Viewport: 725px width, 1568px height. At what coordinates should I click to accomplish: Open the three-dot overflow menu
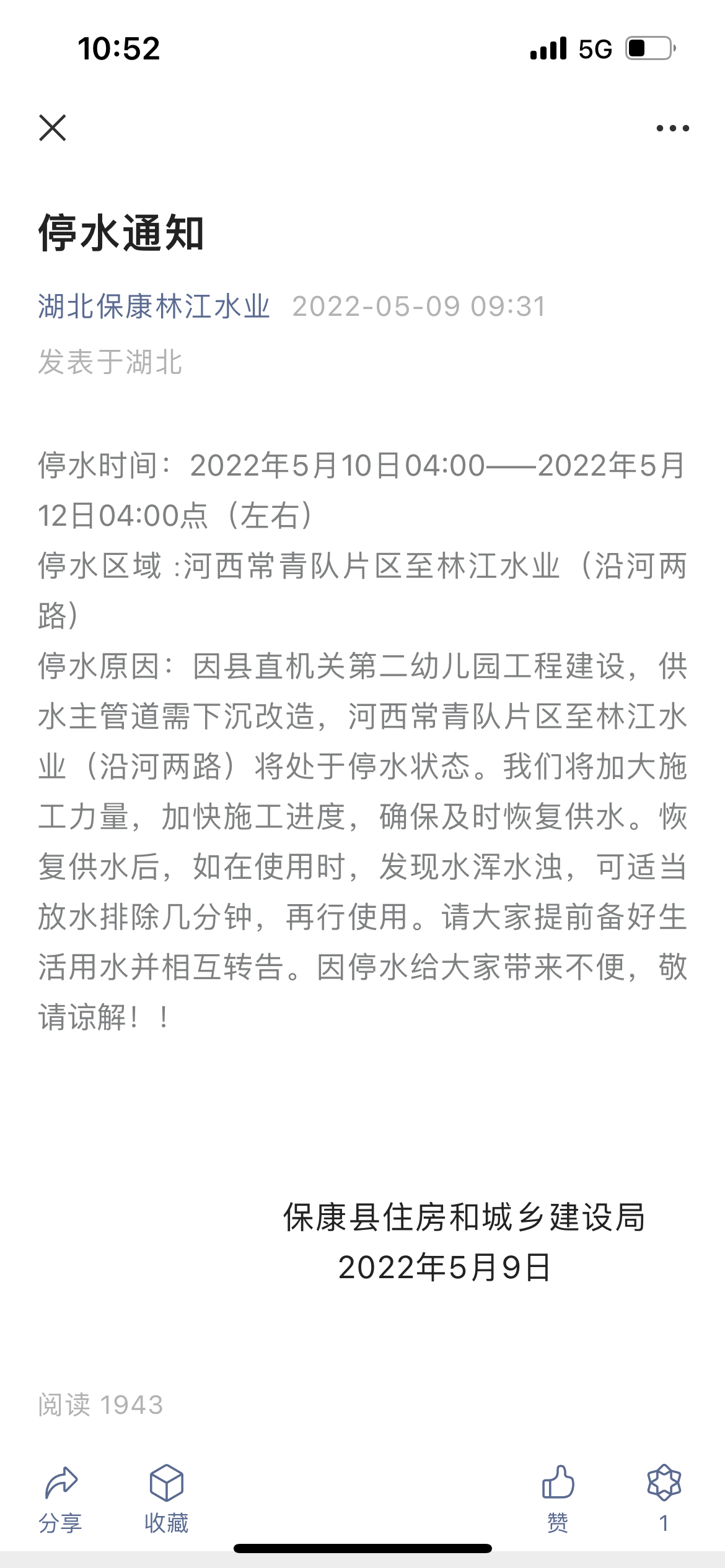[672, 128]
